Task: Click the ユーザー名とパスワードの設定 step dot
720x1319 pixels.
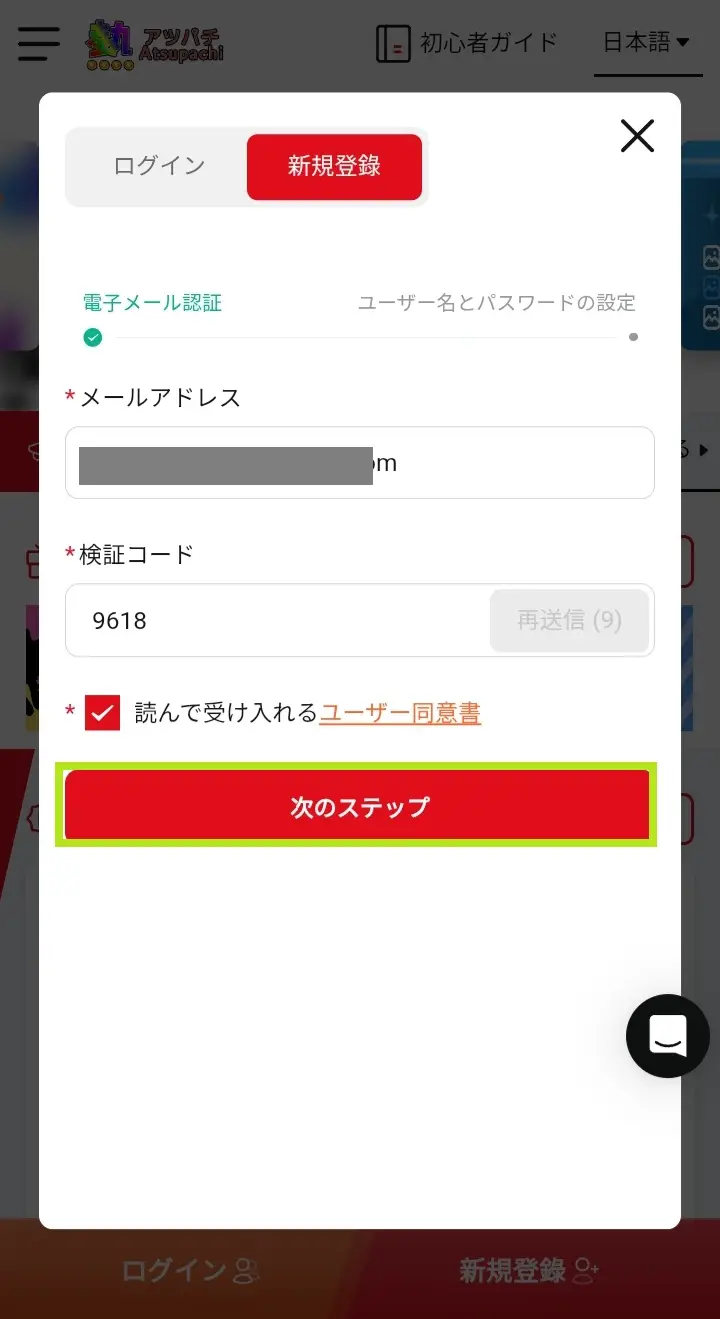Action: [x=633, y=338]
